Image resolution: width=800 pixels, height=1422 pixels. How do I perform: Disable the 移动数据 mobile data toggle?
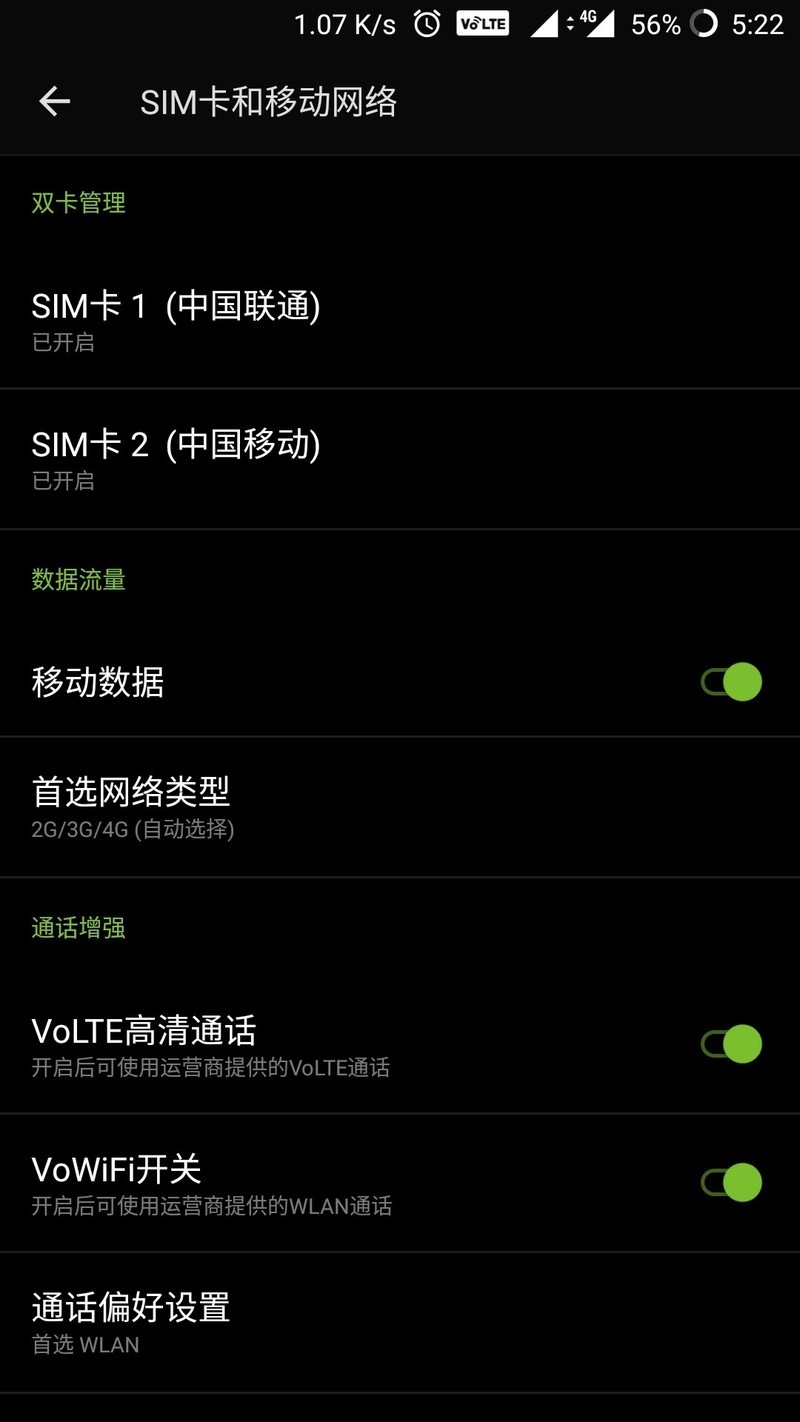click(x=731, y=681)
